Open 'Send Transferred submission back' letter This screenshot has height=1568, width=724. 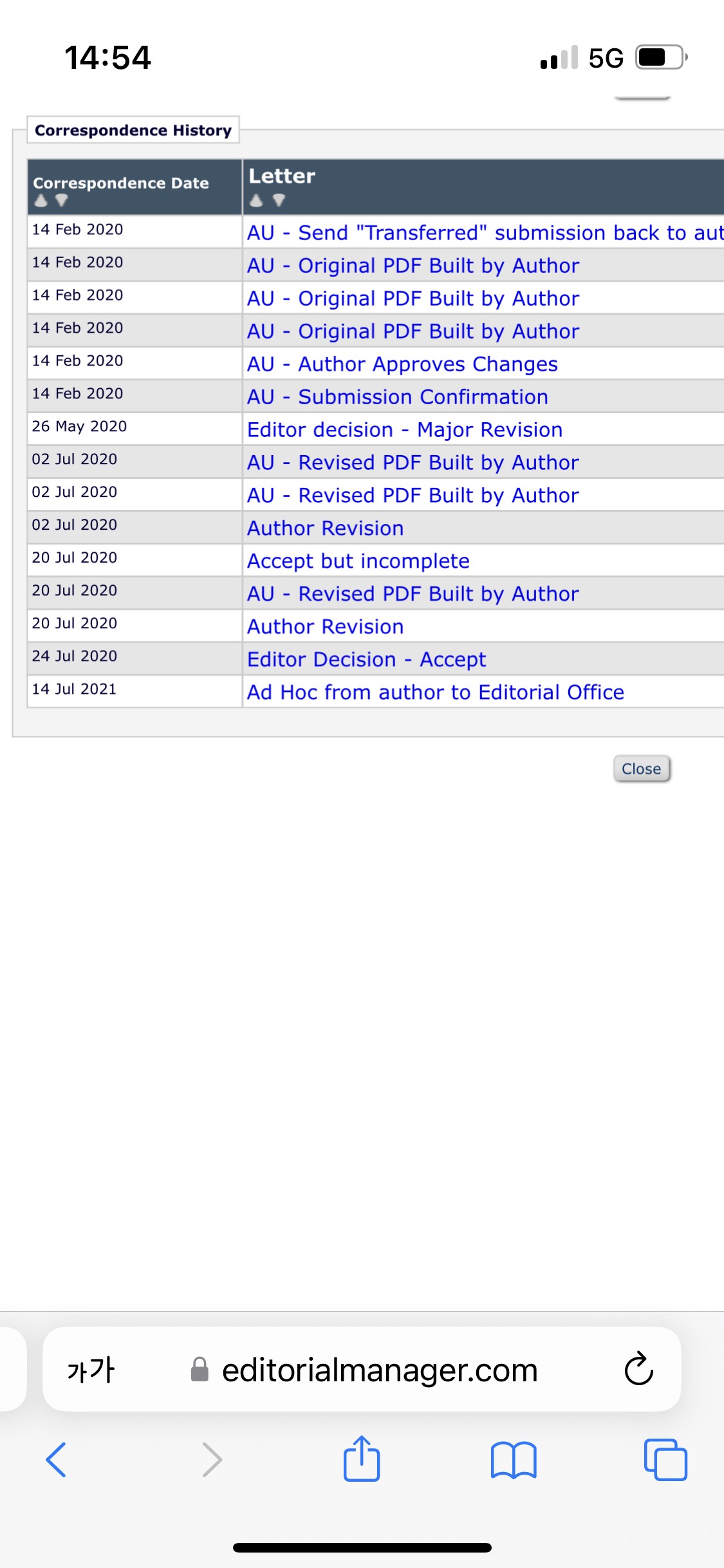pyautogui.click(x=485, y=232)
